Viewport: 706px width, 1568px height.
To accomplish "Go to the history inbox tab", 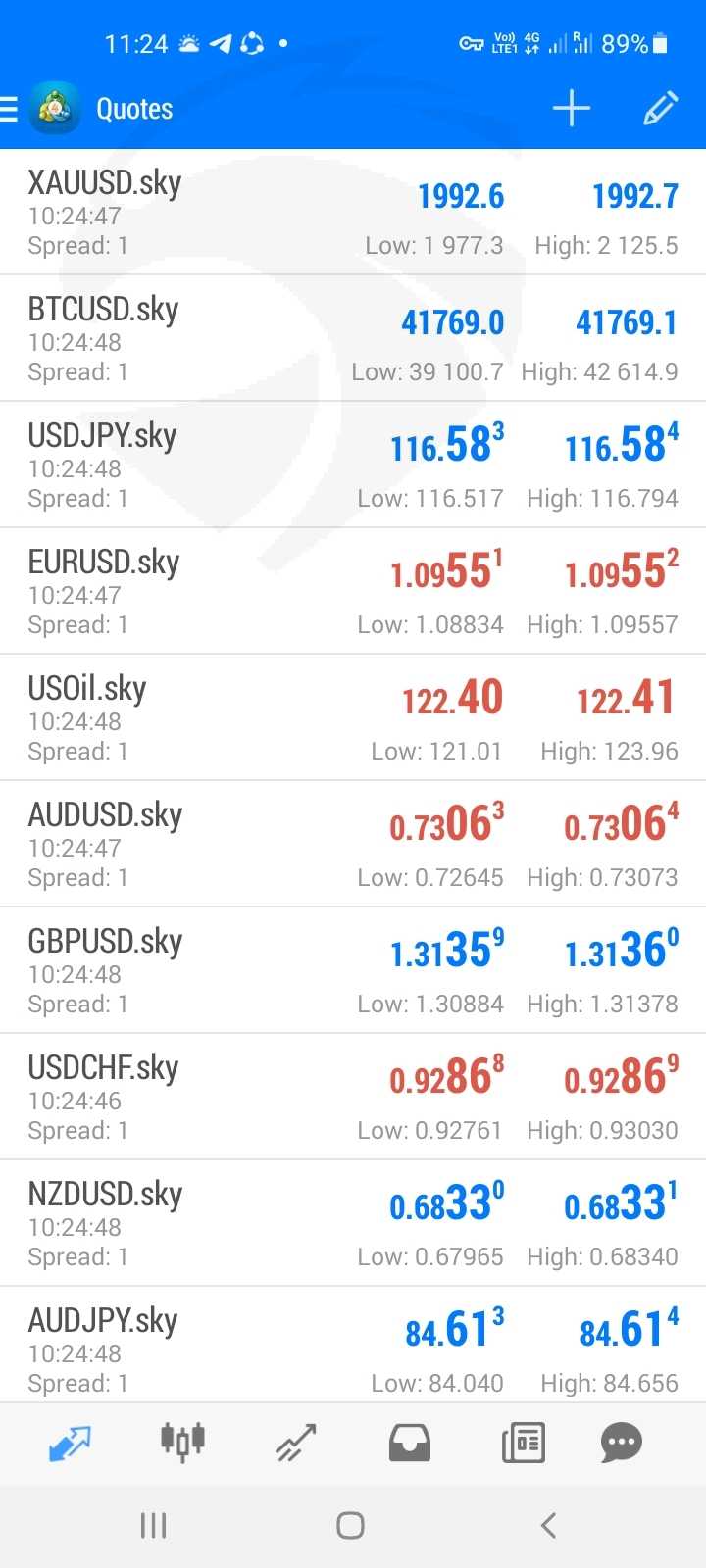I will coord(409,1442).
